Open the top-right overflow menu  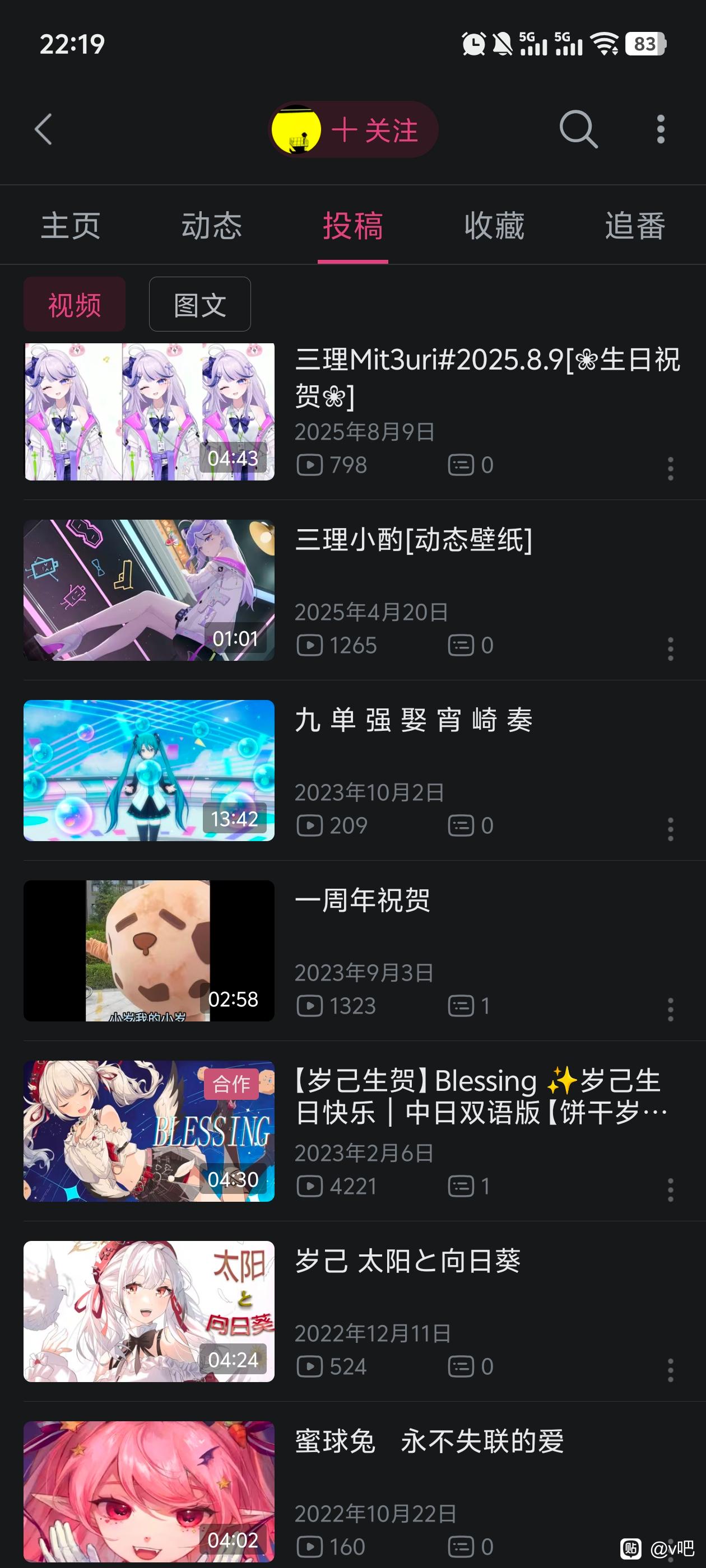[x=660, y=130]
